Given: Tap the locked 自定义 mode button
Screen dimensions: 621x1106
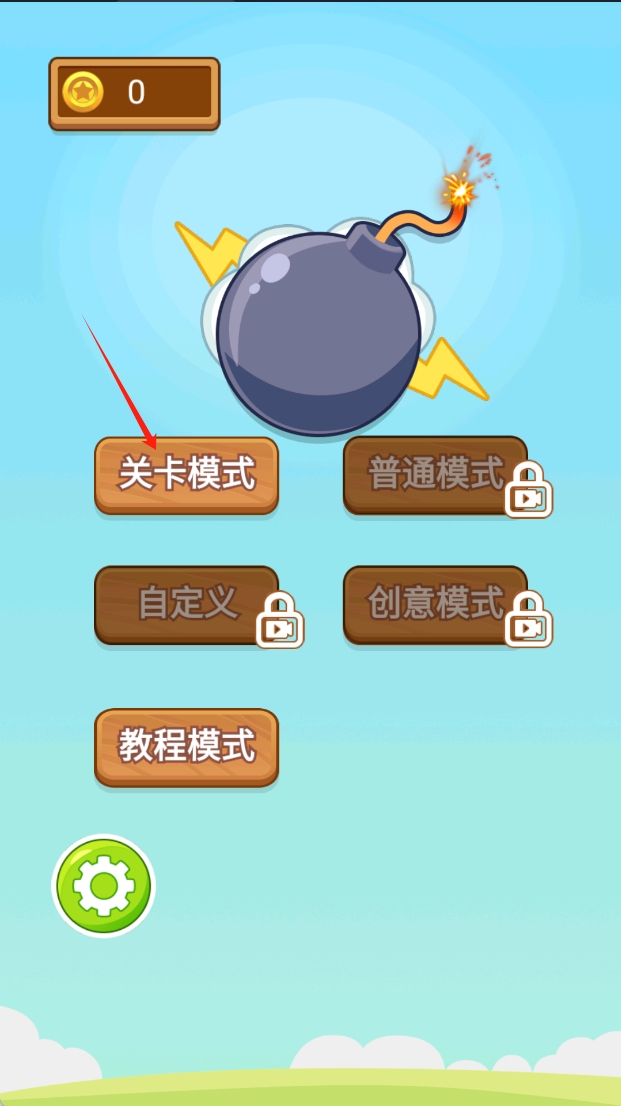Looking at the screenshot, I should (186, 604).
